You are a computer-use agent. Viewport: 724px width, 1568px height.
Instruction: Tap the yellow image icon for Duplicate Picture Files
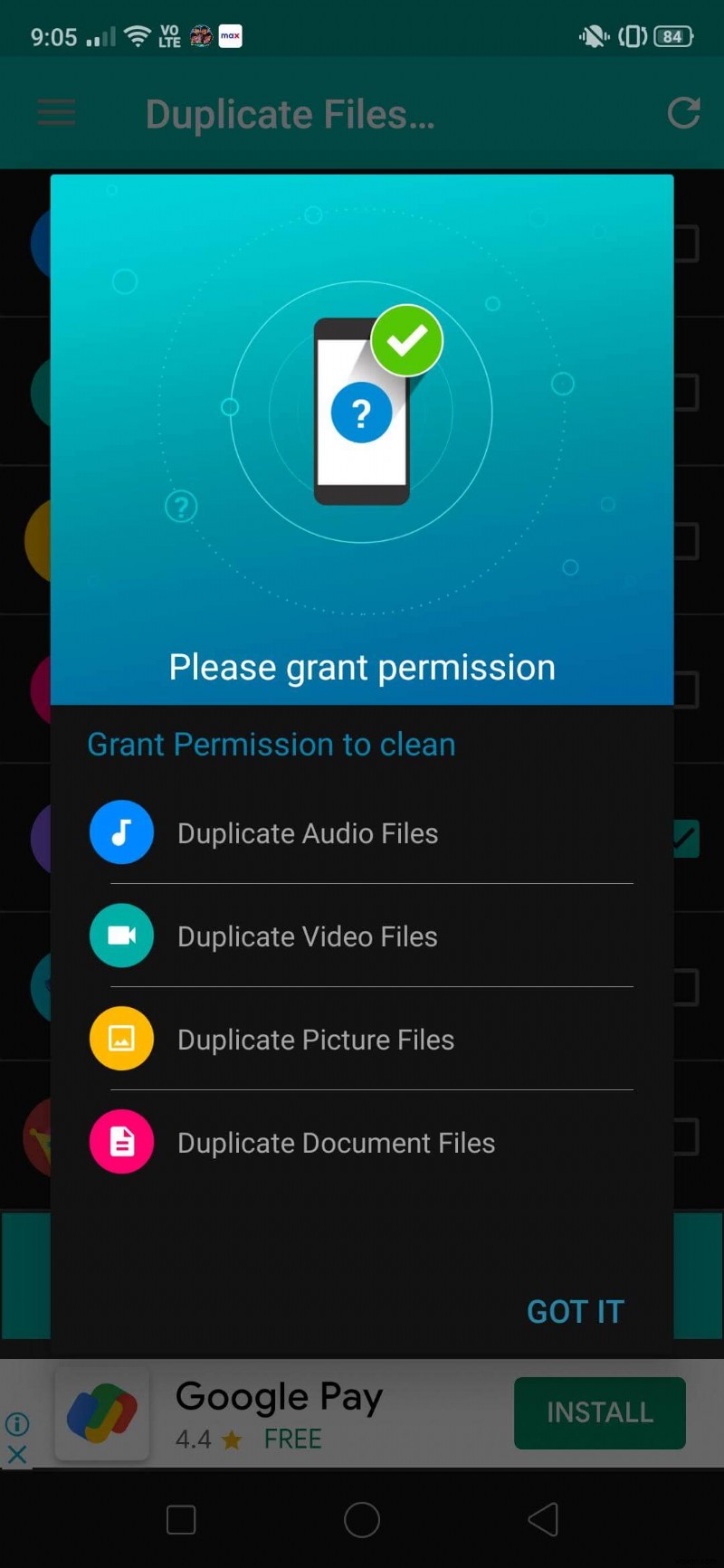121,1039
